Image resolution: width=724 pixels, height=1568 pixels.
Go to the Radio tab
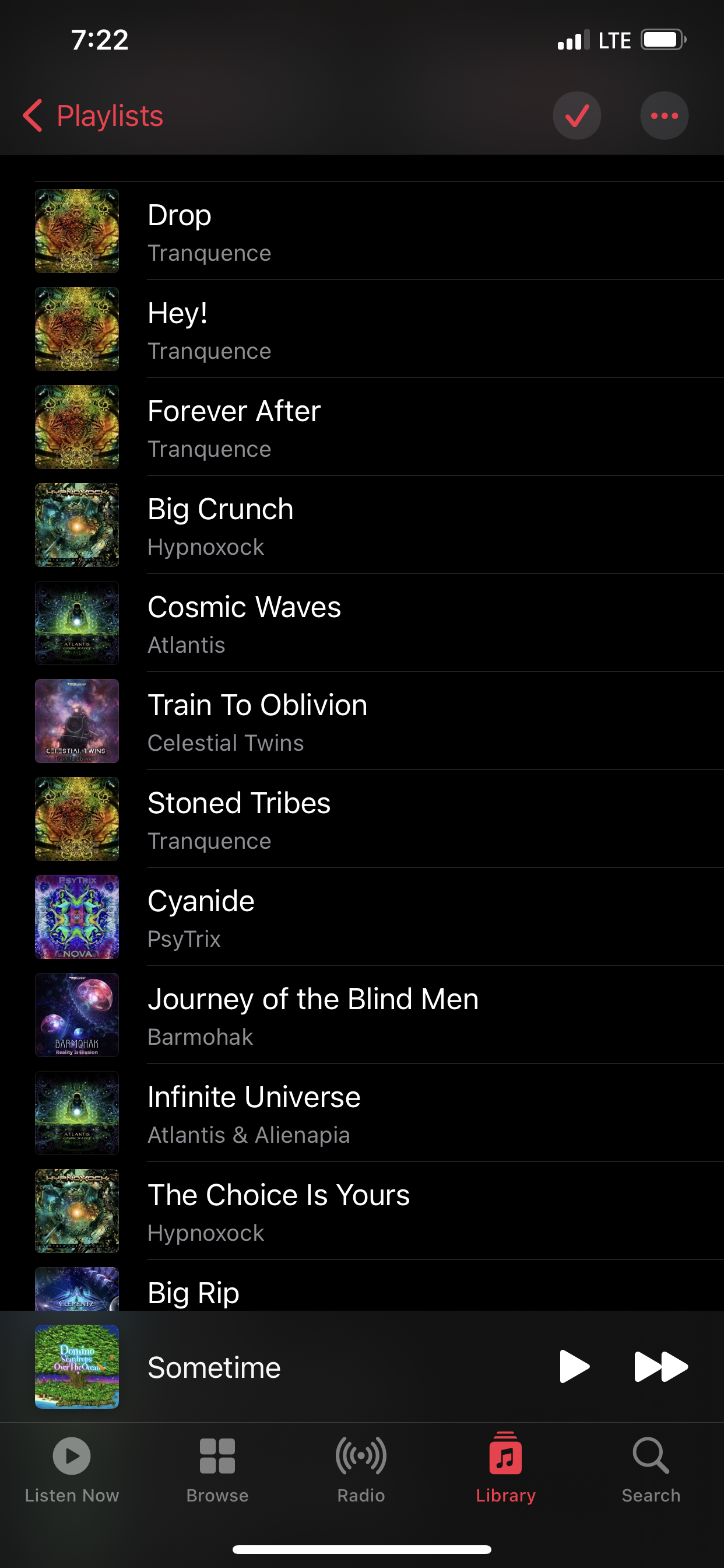[x=361, y=1468]
